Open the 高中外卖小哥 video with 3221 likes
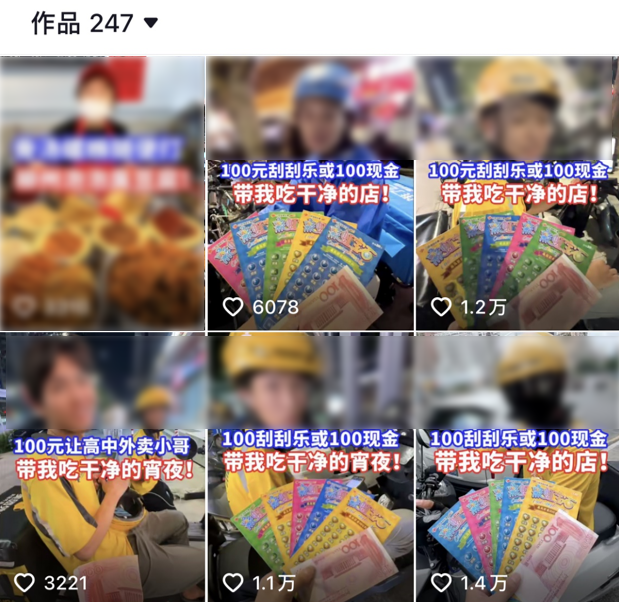 pos(102,468)
